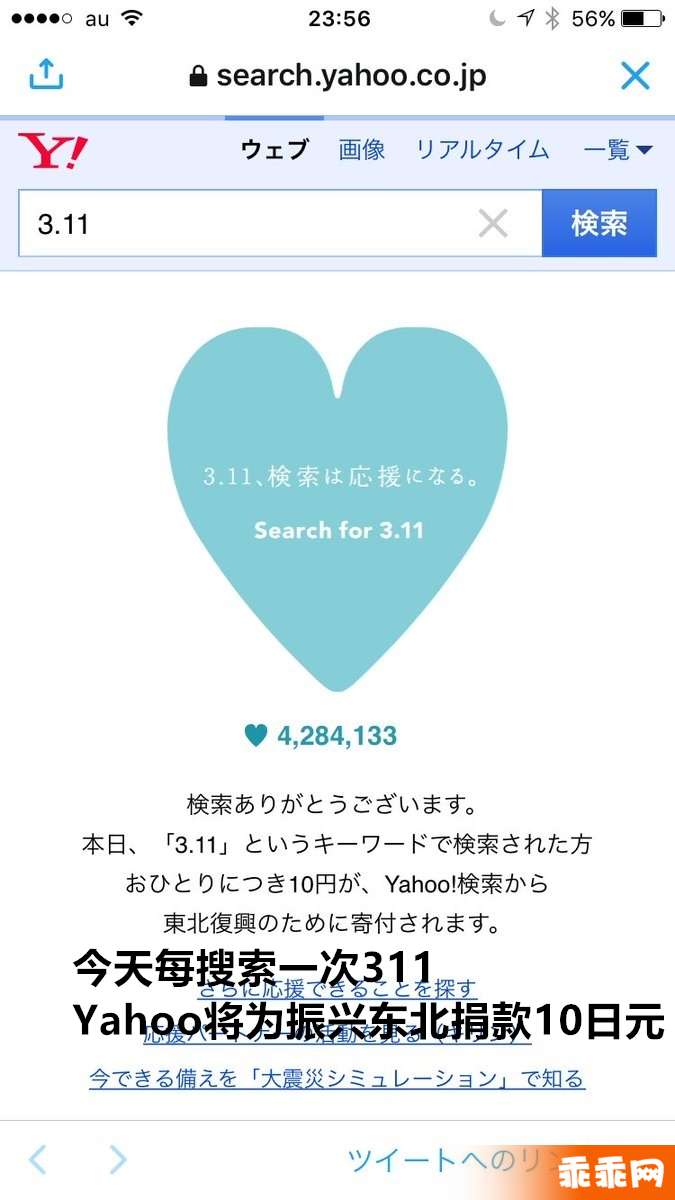Viewport: 675px width, 1200px height.
Task: Close the browser view with the X
Action: [x=635, y=75]
